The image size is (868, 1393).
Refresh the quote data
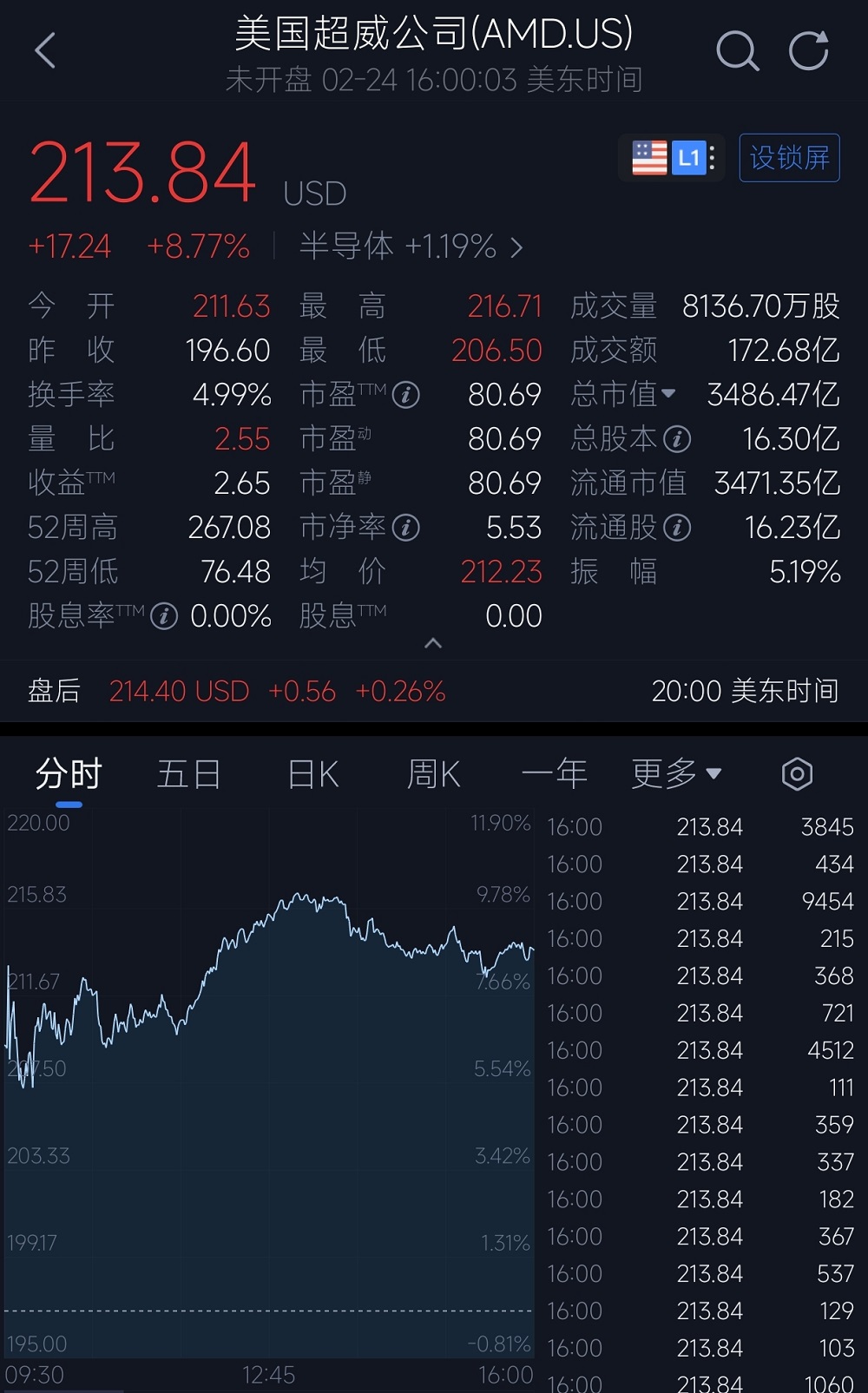(x=809, y=49)
